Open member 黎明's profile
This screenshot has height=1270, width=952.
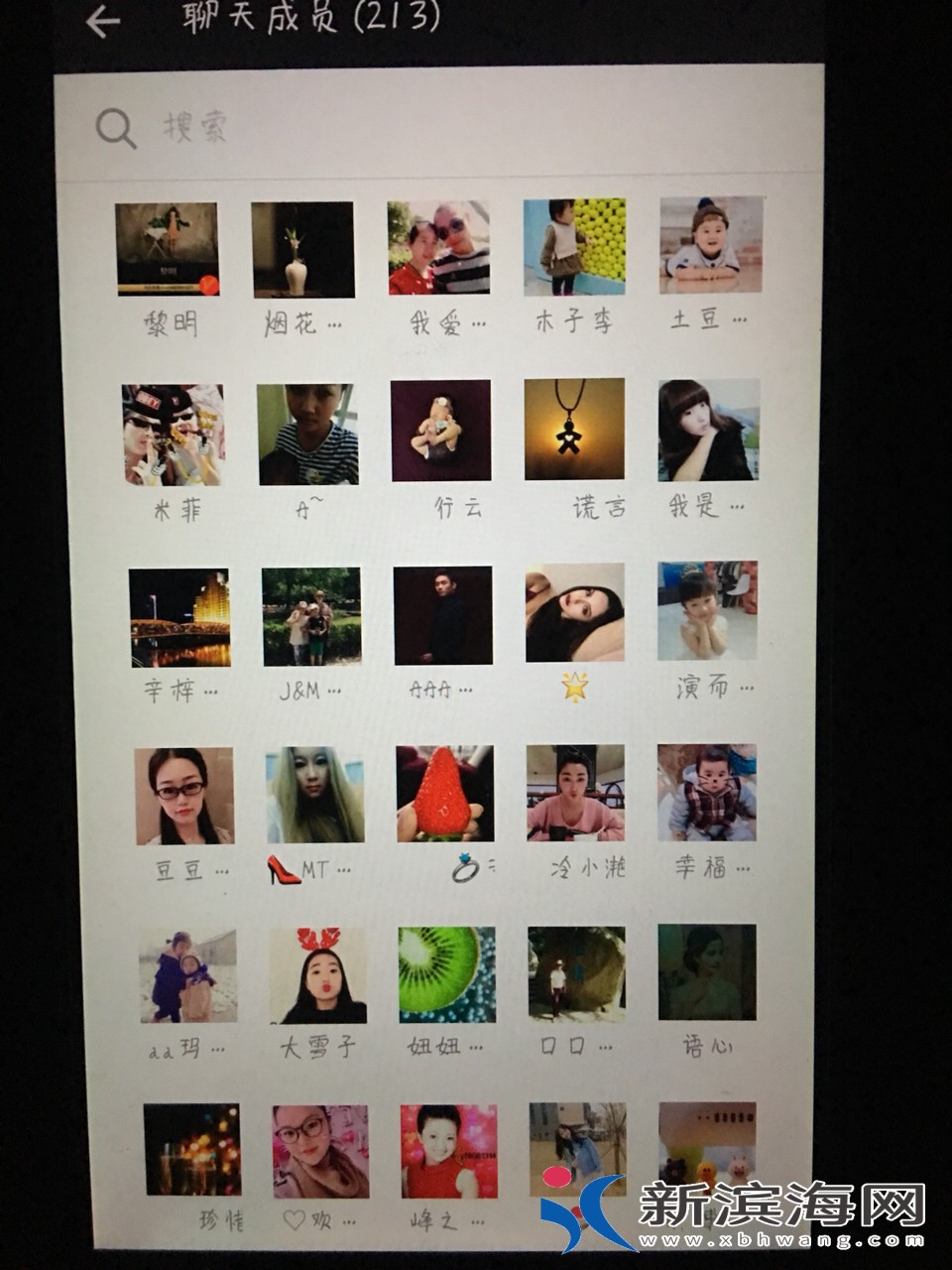click(167, 250)
